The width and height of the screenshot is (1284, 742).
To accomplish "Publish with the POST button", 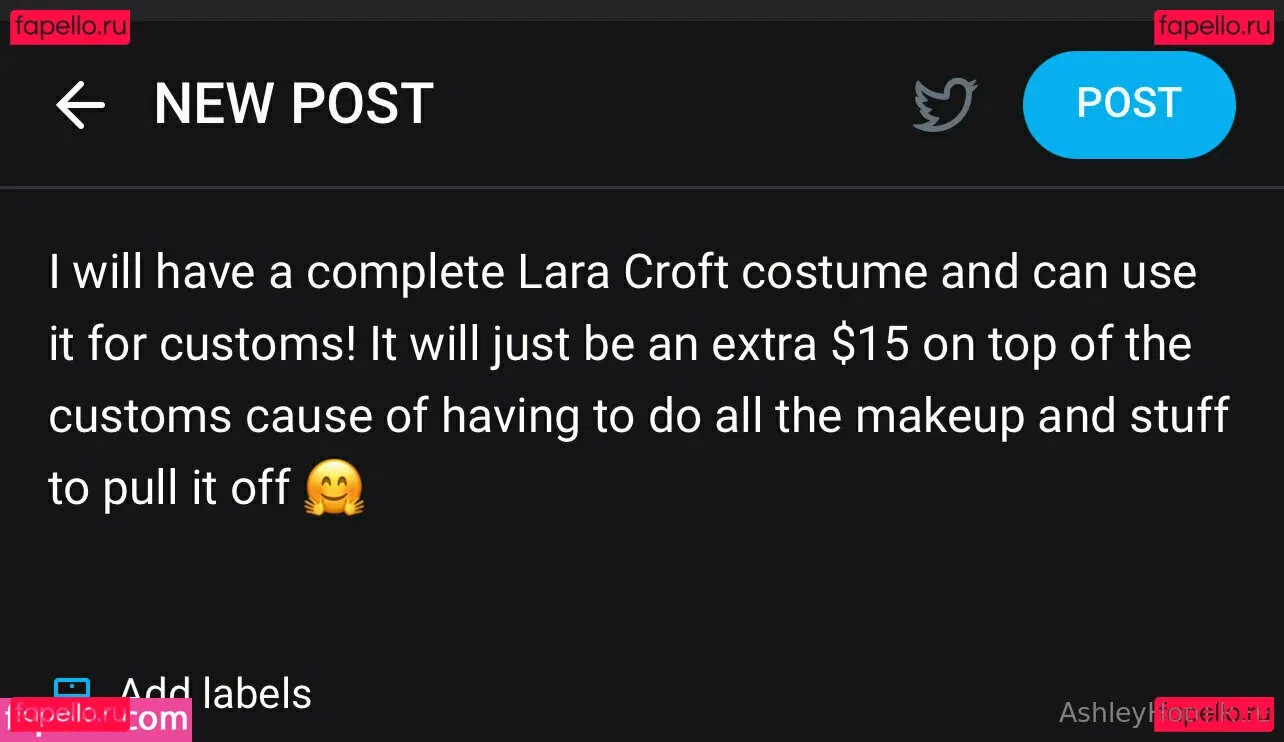I will 1128,104.
